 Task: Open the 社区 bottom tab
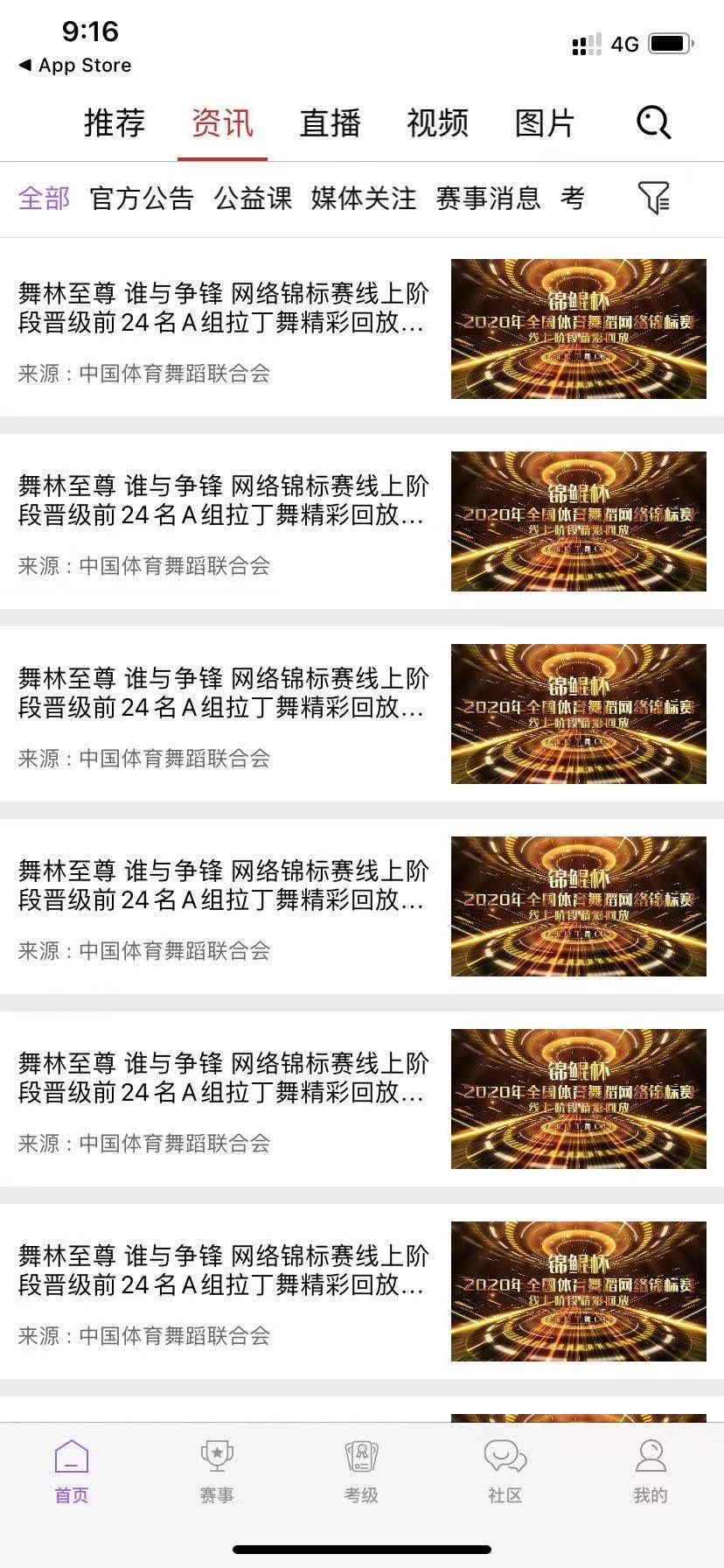point(505,1472)
